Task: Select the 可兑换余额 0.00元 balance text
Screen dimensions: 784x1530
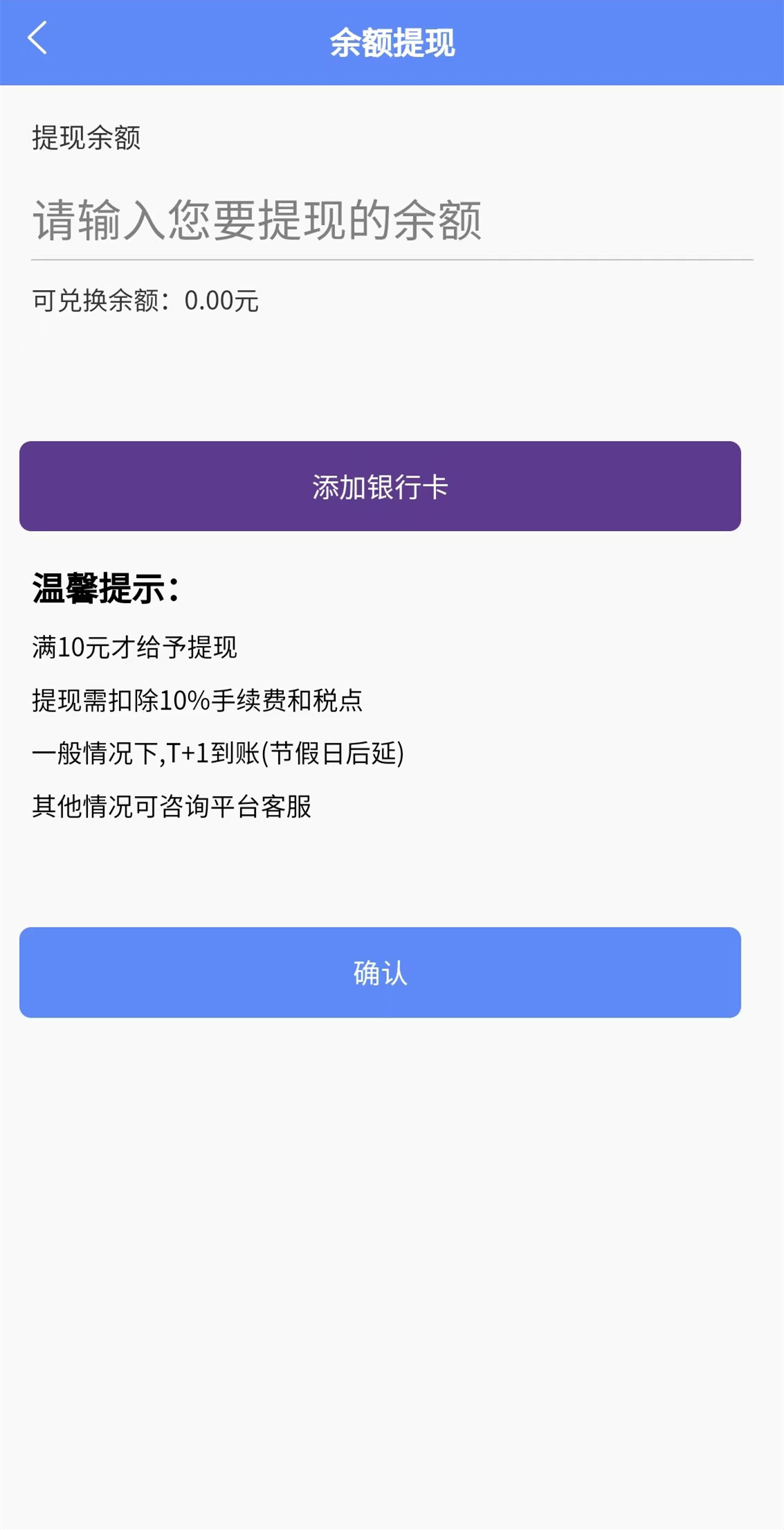Action: [145, 301]
